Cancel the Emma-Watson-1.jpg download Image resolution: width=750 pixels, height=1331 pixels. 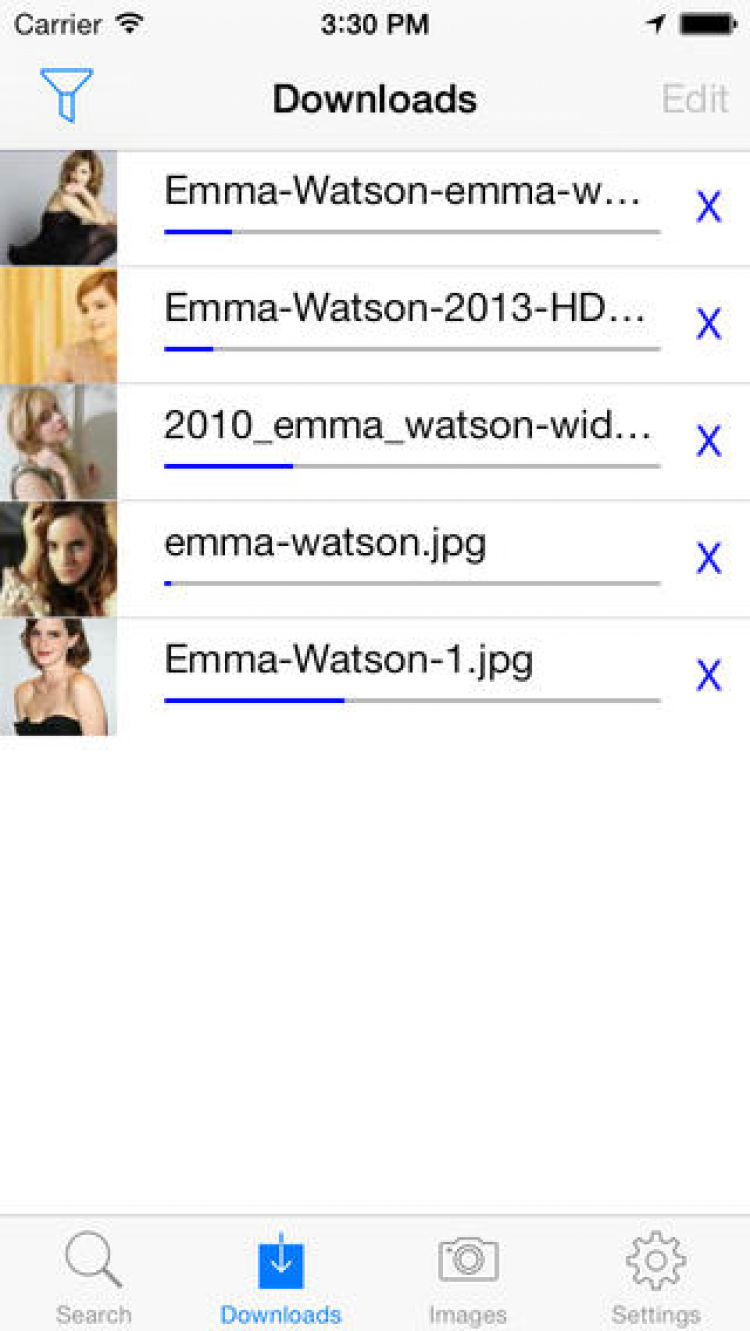(708, 677)
